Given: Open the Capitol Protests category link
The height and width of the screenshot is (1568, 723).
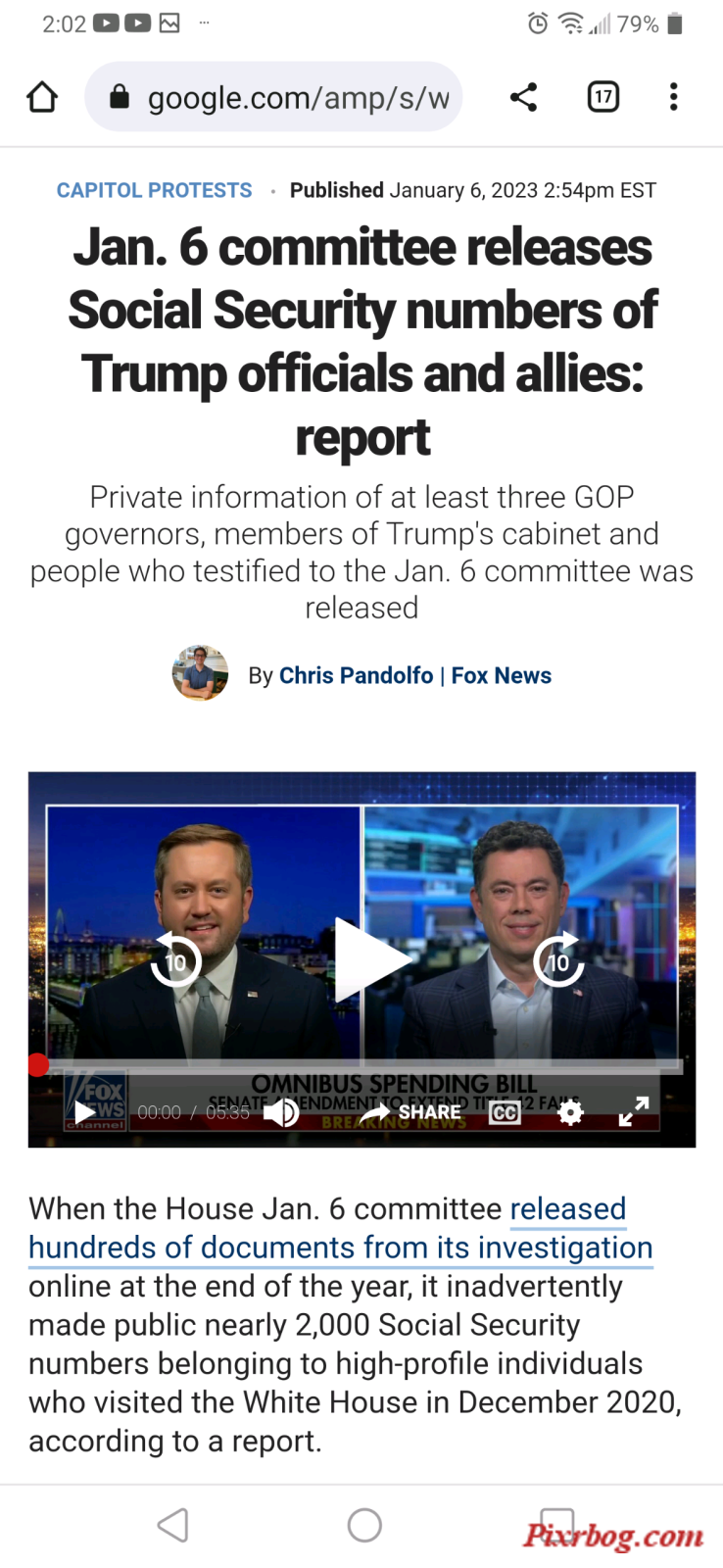Looking at the screenshot, I should 154,190.
